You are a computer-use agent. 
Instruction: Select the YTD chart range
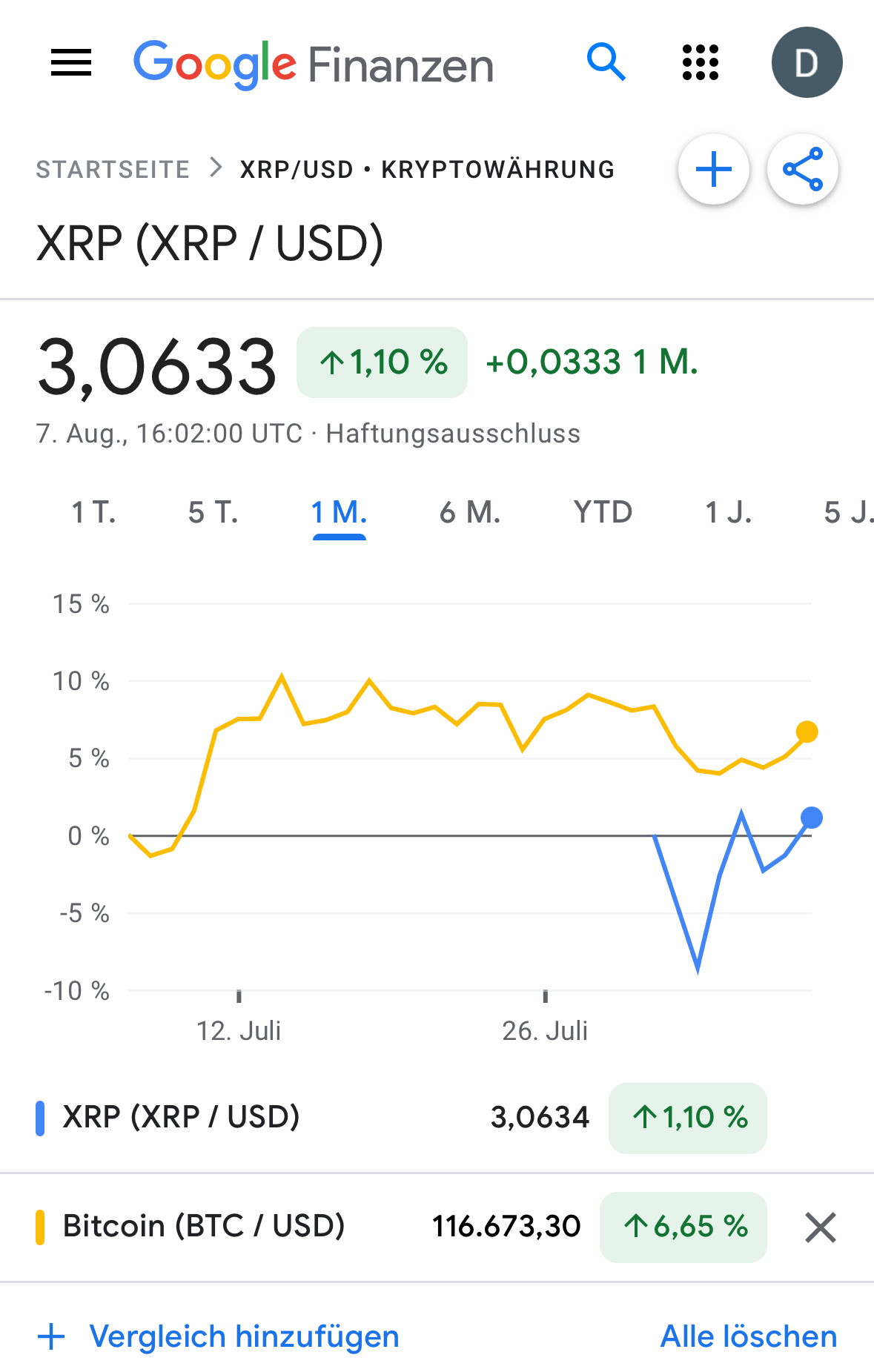[603, 512]
